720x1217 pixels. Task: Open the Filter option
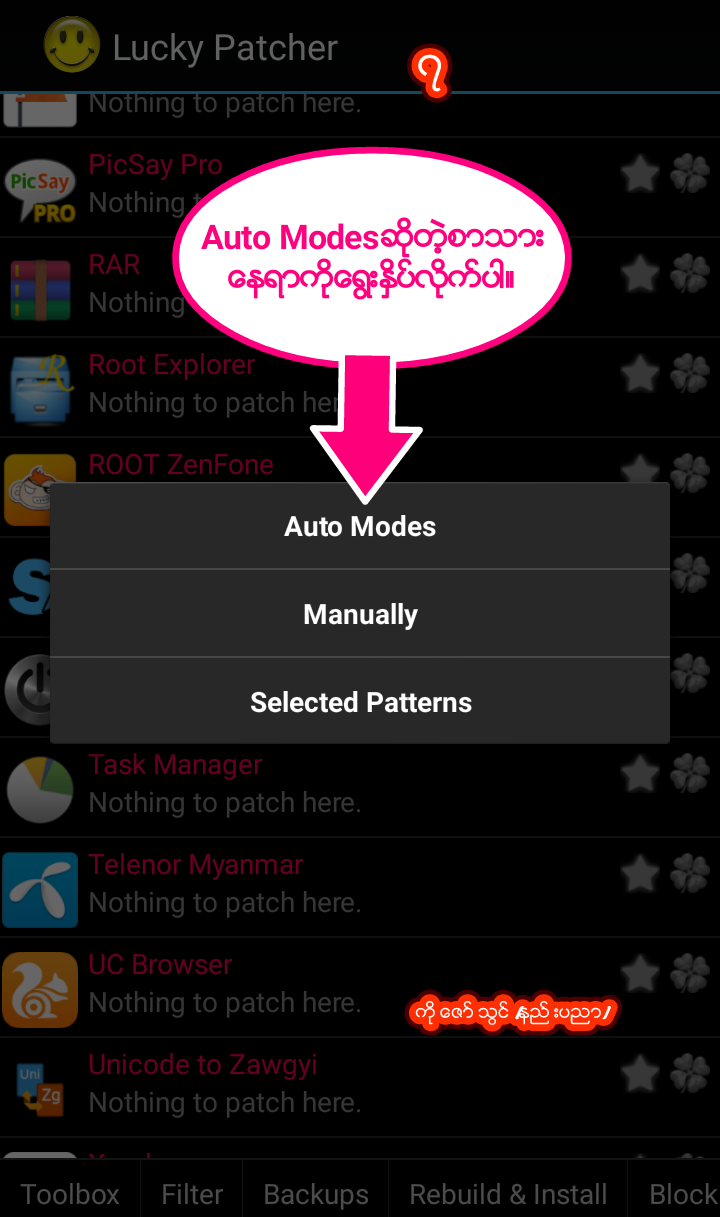192,1194
